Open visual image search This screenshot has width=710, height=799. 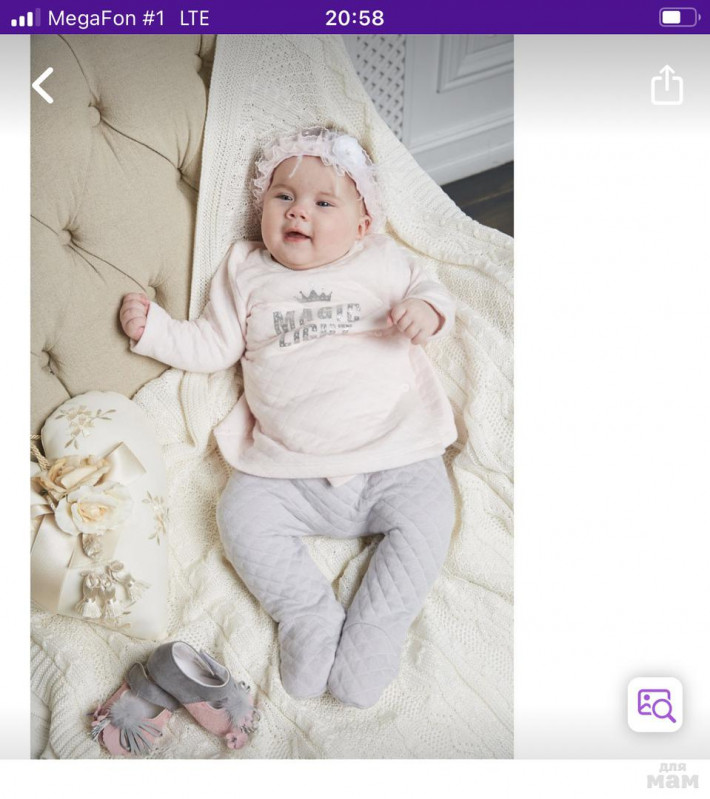pos(655,704)
